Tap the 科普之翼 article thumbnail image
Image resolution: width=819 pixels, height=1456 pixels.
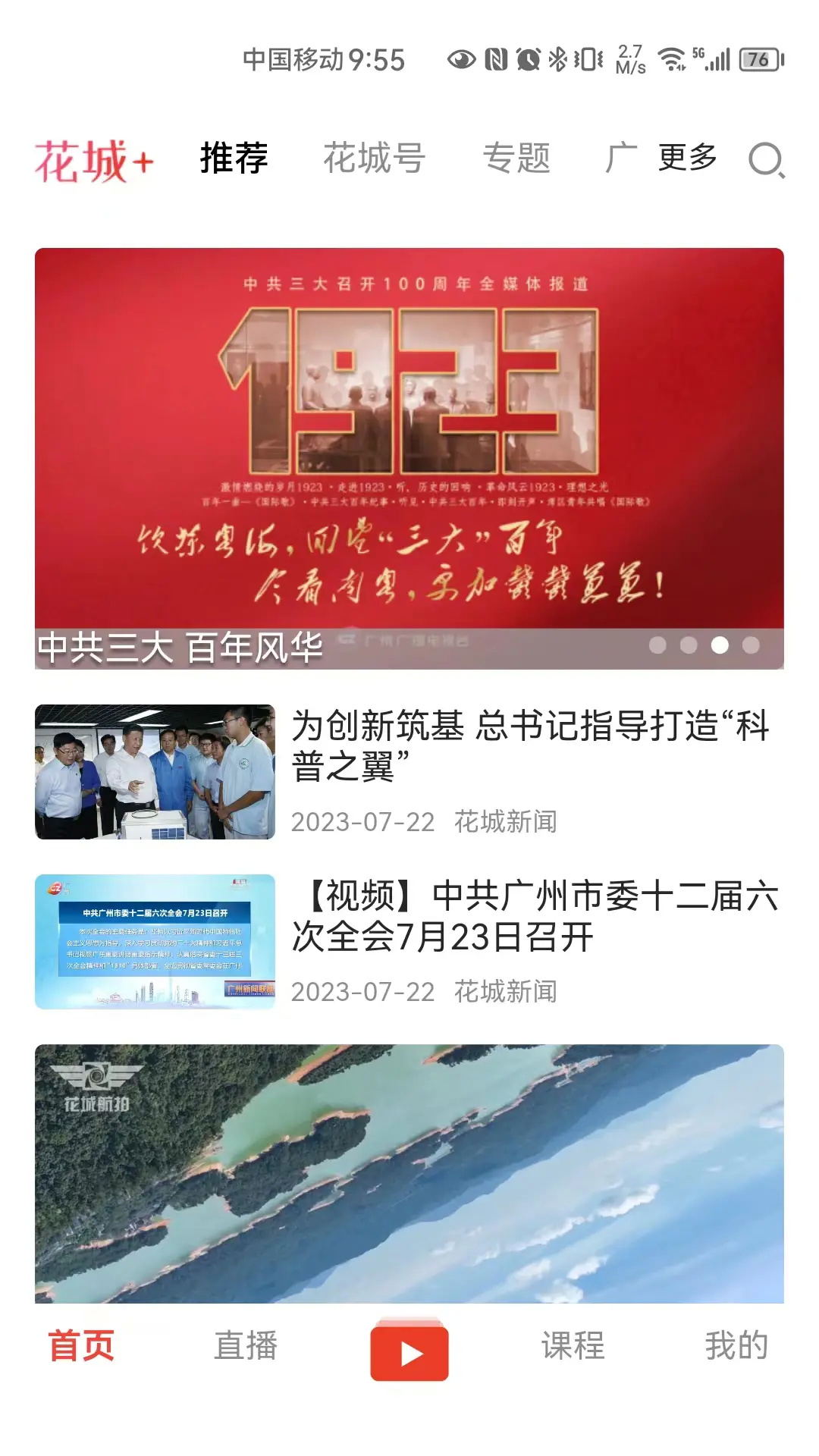(x=155, y=771)
